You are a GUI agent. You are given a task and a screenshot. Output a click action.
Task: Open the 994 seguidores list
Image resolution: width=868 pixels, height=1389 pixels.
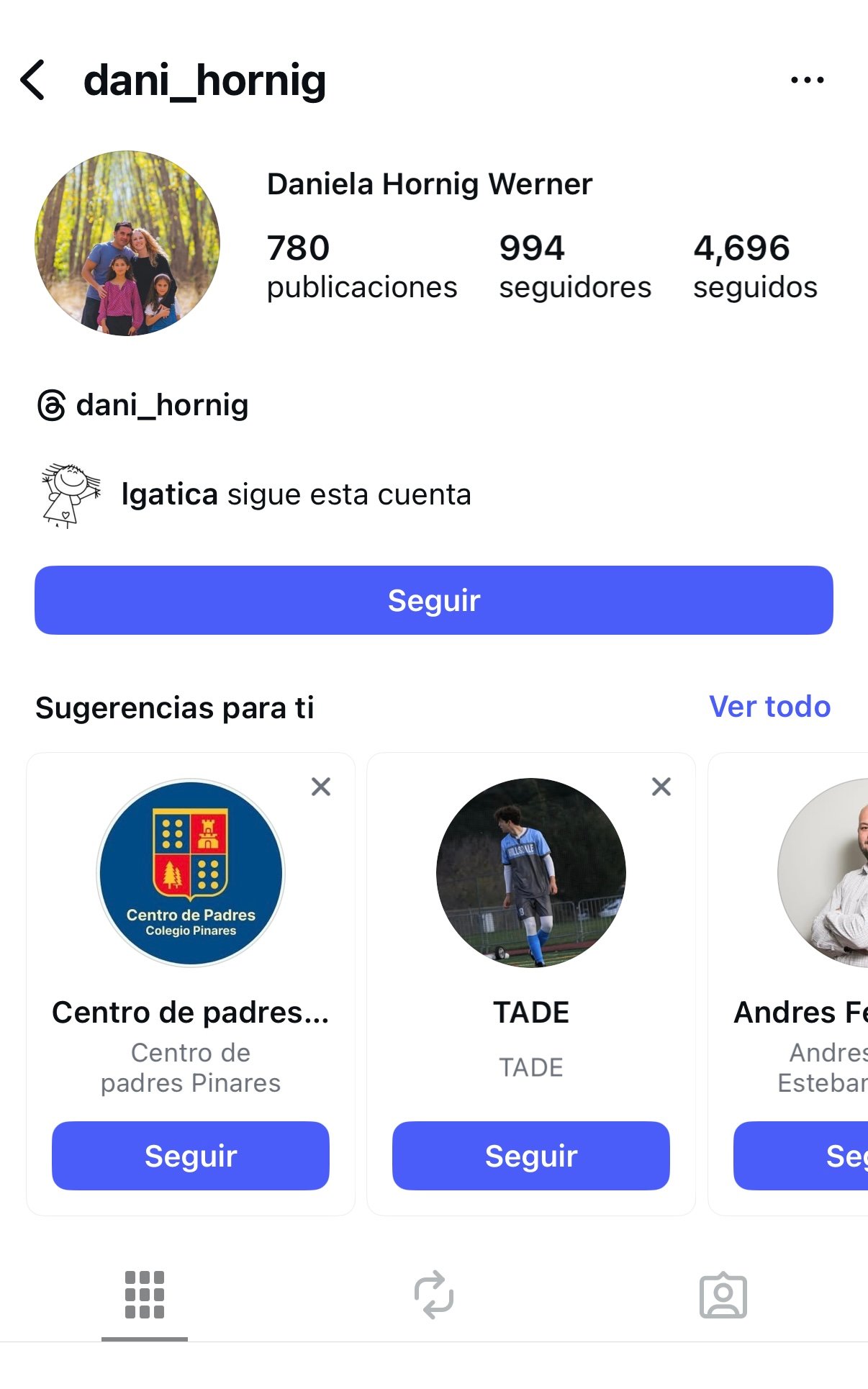[574, 266]
